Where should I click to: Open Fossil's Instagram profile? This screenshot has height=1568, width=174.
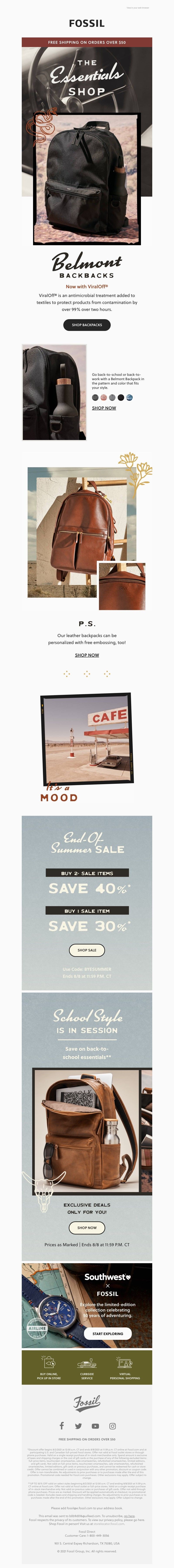click(112, 1426)
